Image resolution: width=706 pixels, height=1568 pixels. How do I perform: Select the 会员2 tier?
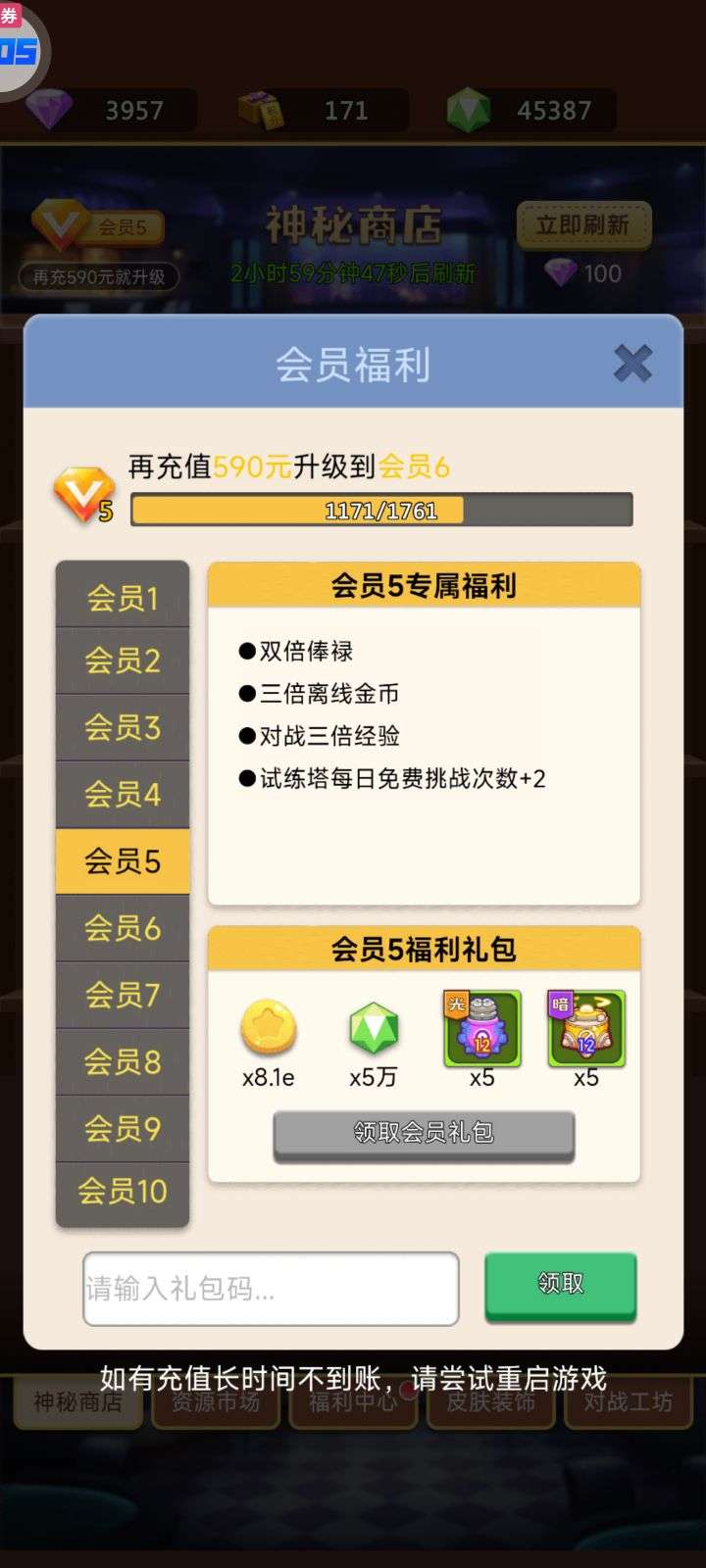pyautogui.click(x=123, y=661)
